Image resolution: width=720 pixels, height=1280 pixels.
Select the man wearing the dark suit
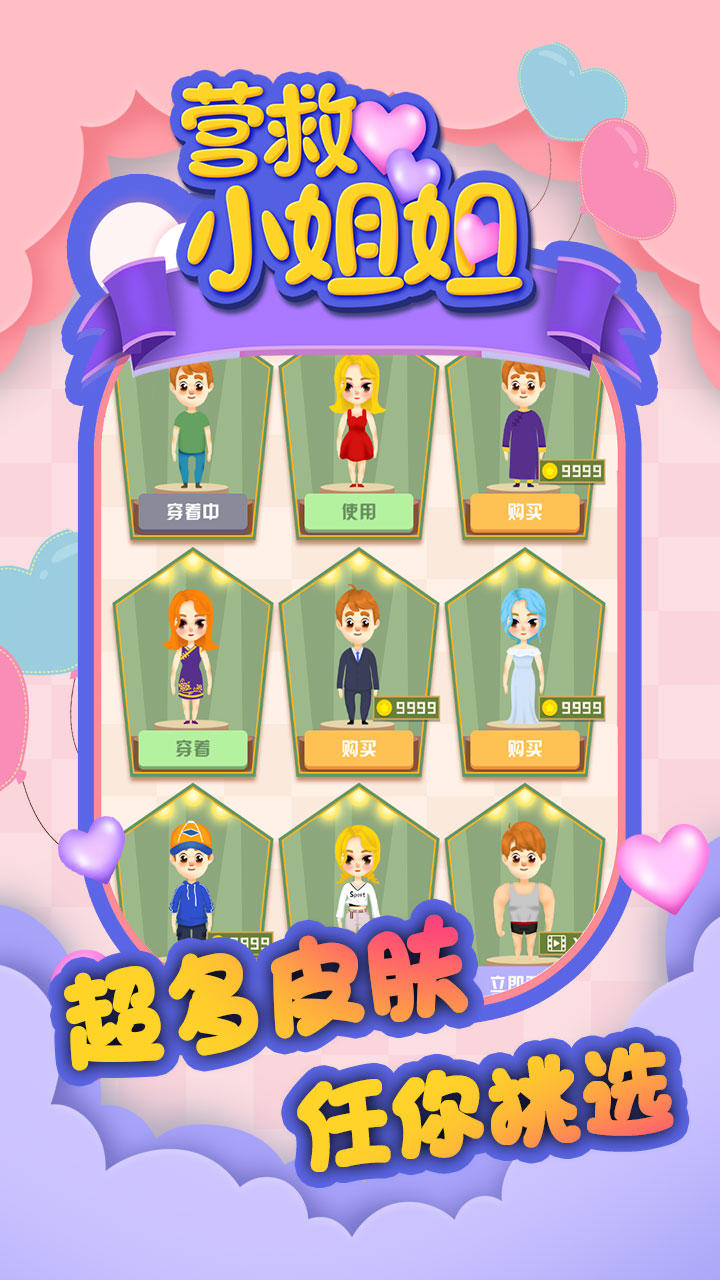pos(358,660)
